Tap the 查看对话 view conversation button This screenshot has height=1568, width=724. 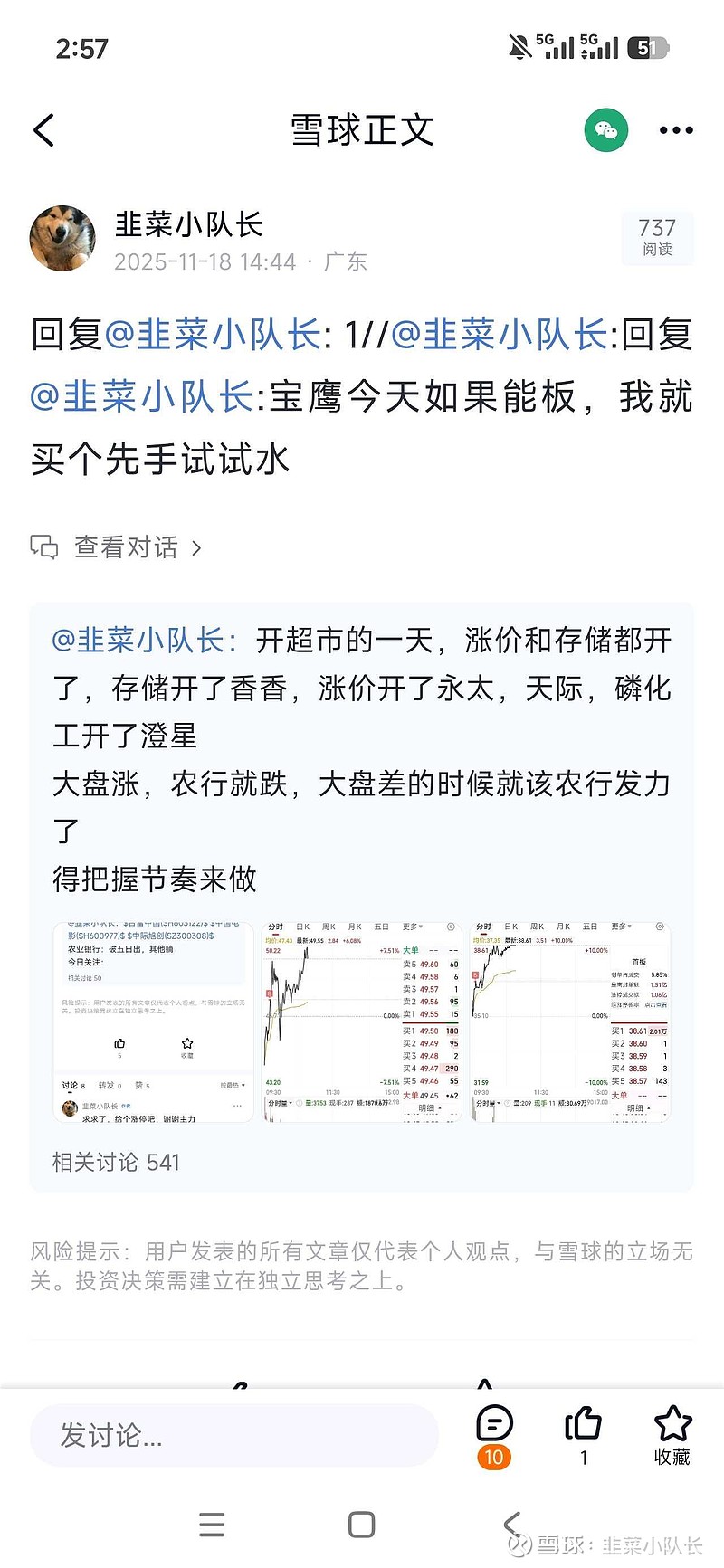(127, 547)
